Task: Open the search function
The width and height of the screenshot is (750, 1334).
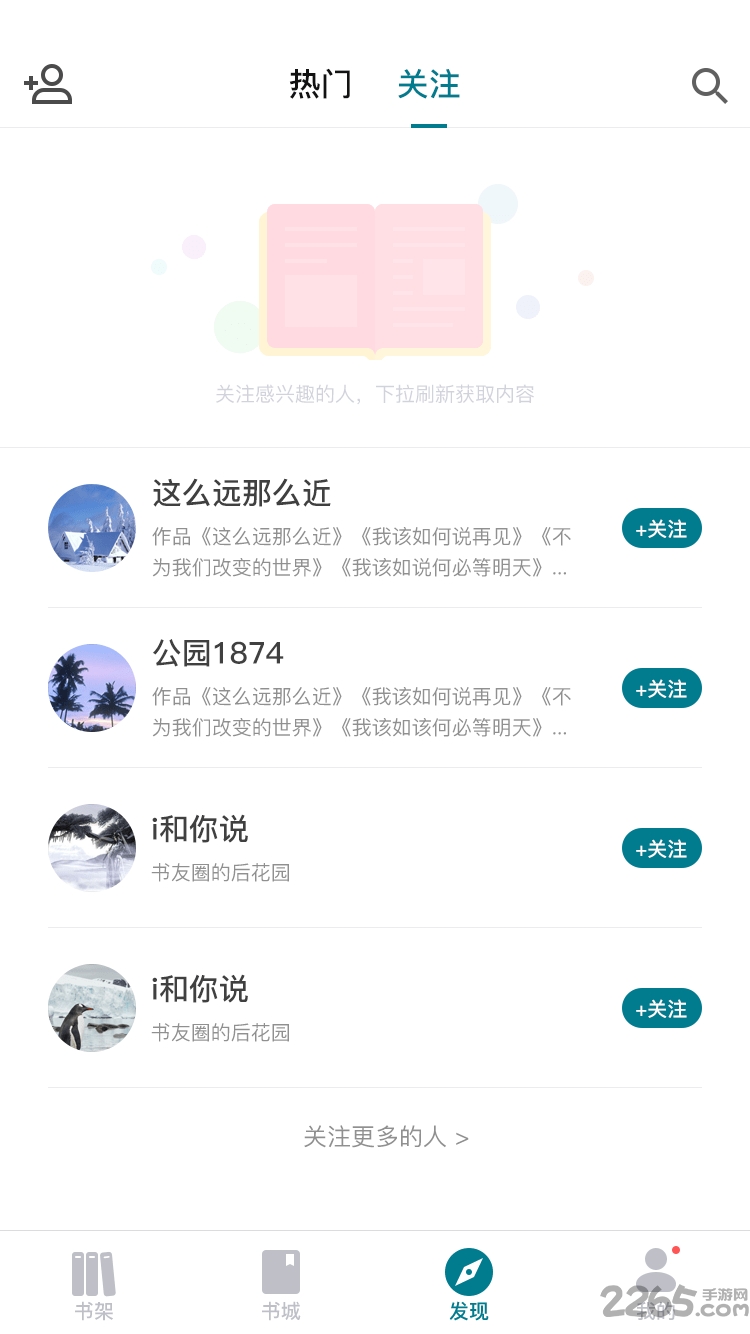Action: [710, 86]
